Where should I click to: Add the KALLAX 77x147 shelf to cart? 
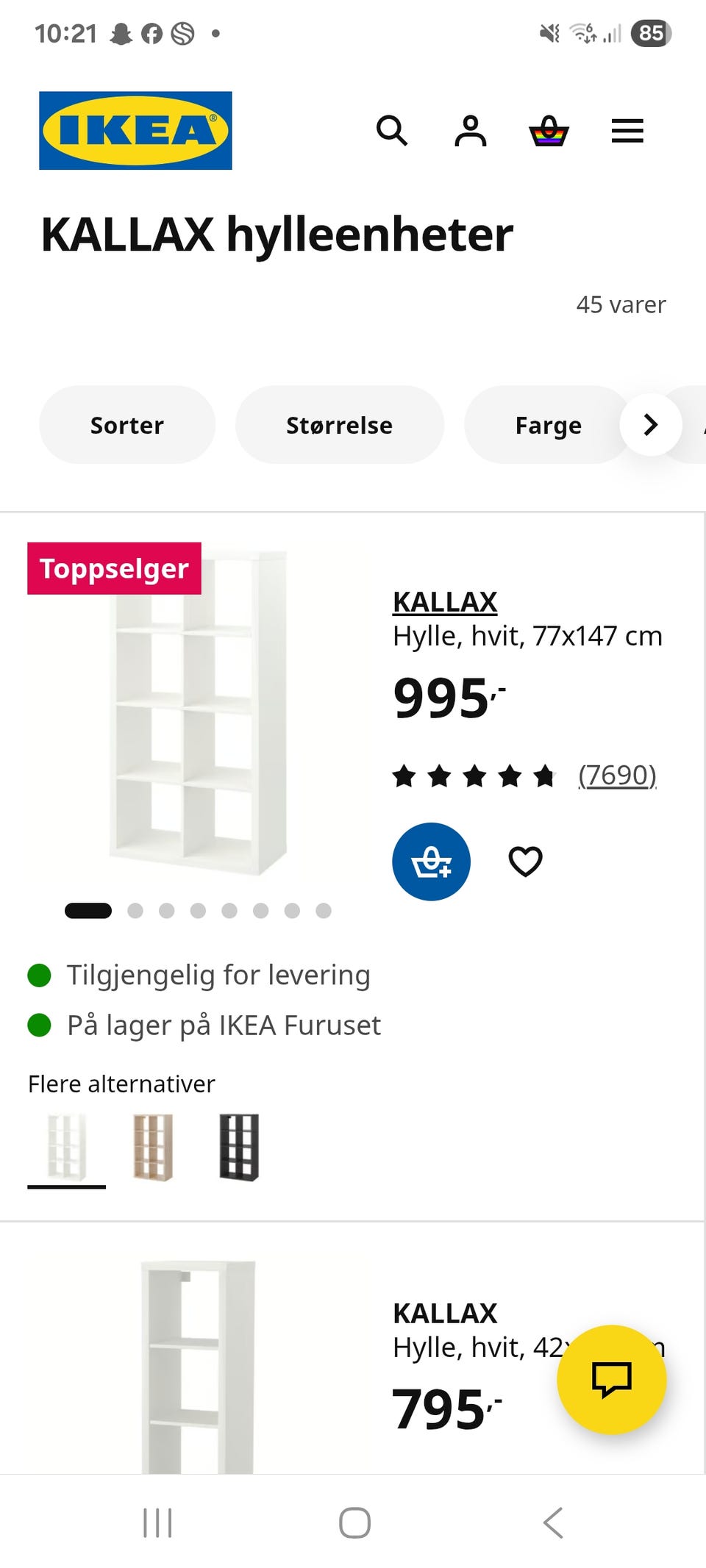[431, 861]
